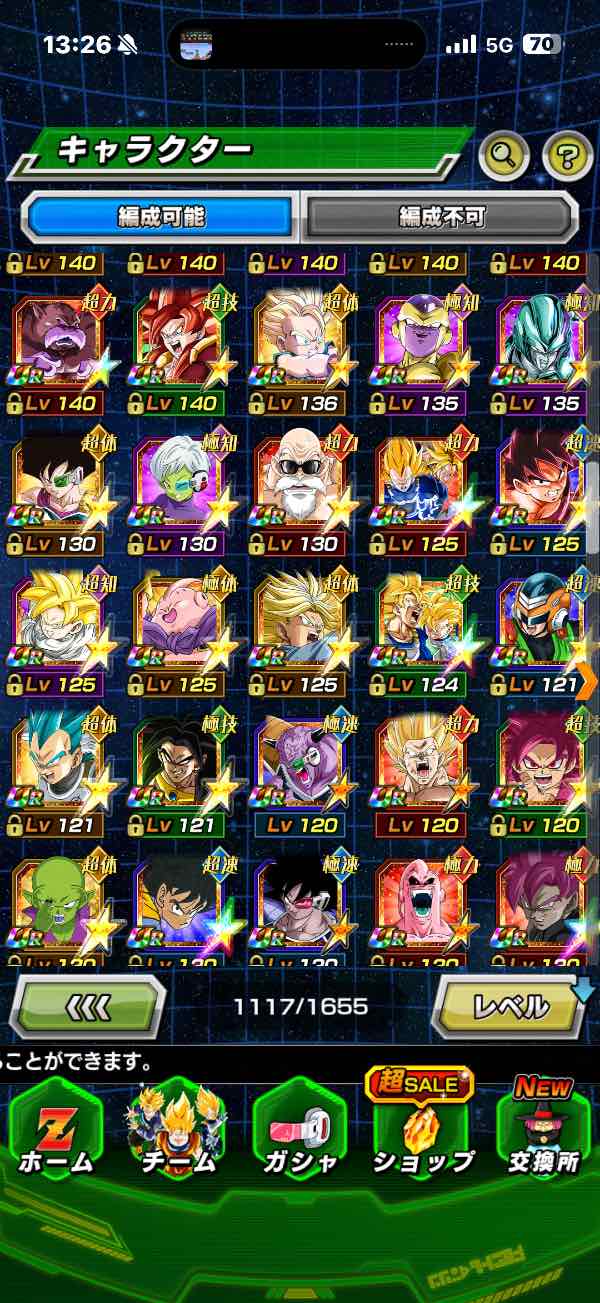This screenshot has width=600, height=1303.
Task: Open the character search magnifier
Action: (x=504, y=154)
